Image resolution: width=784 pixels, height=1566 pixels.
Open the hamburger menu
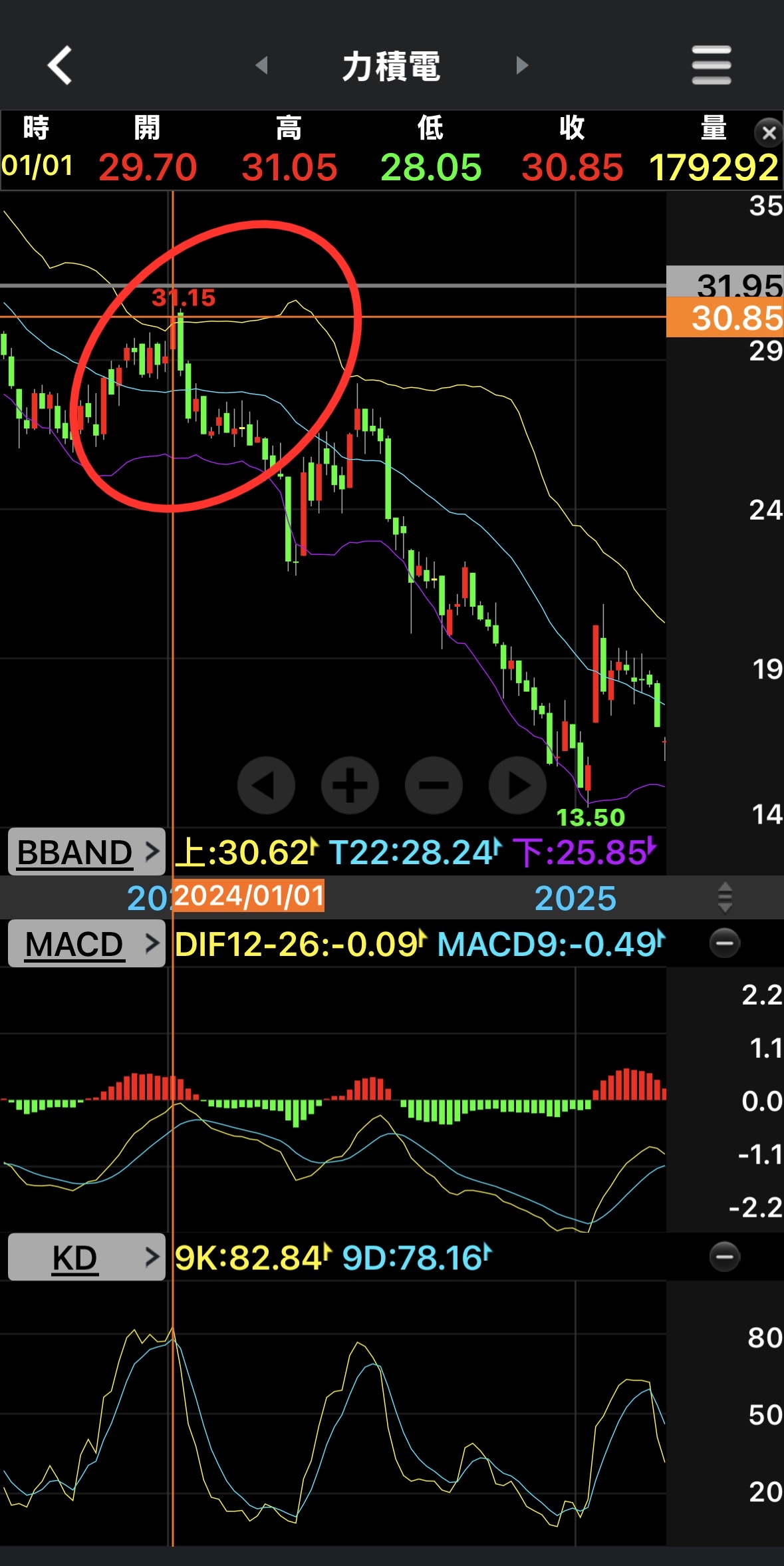coord(711,65)
